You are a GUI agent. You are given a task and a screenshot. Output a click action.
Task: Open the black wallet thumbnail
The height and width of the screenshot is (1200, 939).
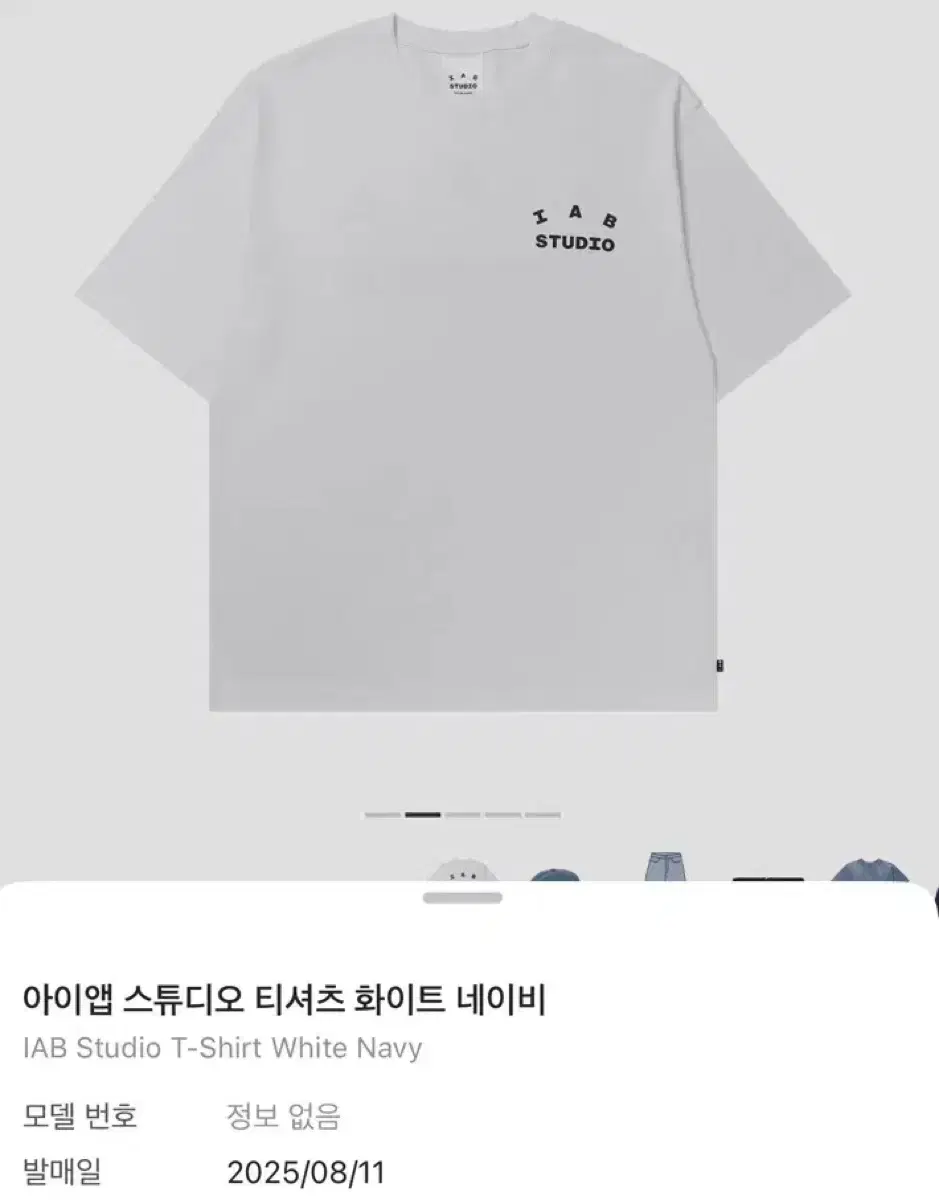(x=767, y=878)
